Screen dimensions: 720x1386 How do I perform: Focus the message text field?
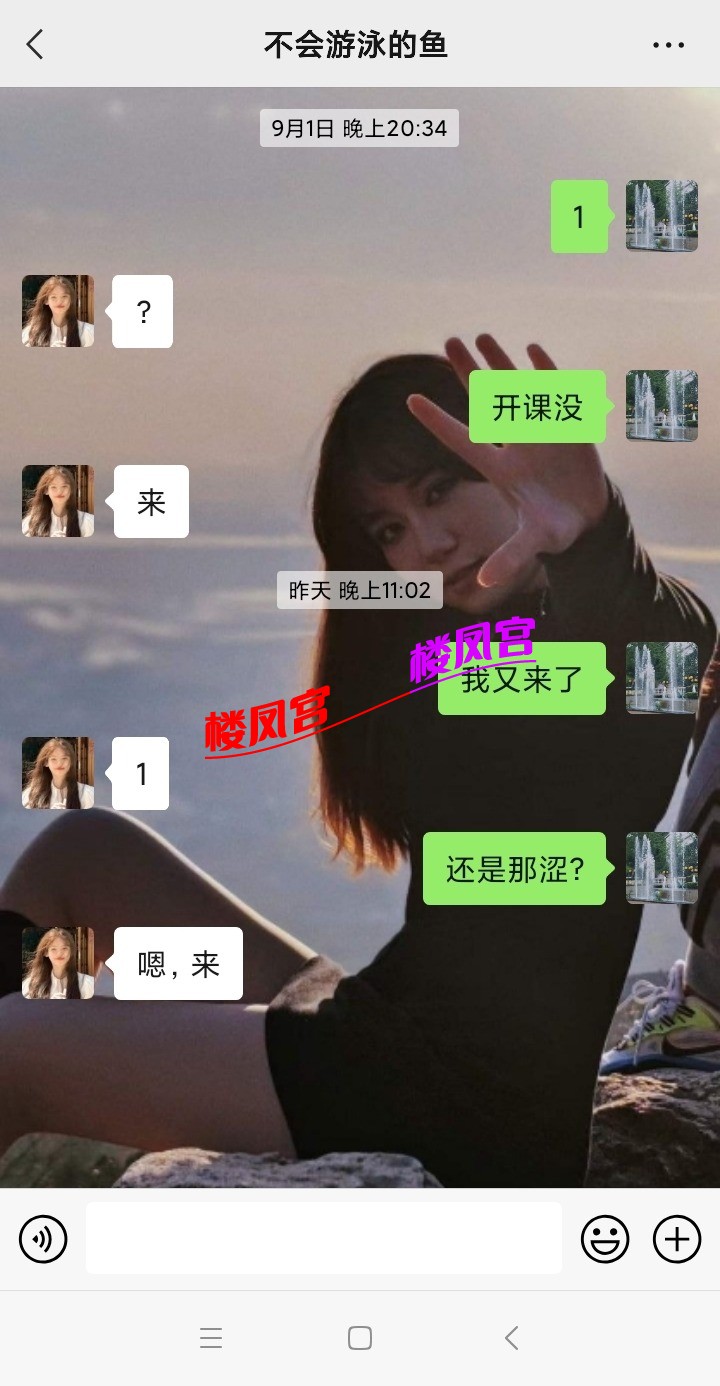(323, 1238)
